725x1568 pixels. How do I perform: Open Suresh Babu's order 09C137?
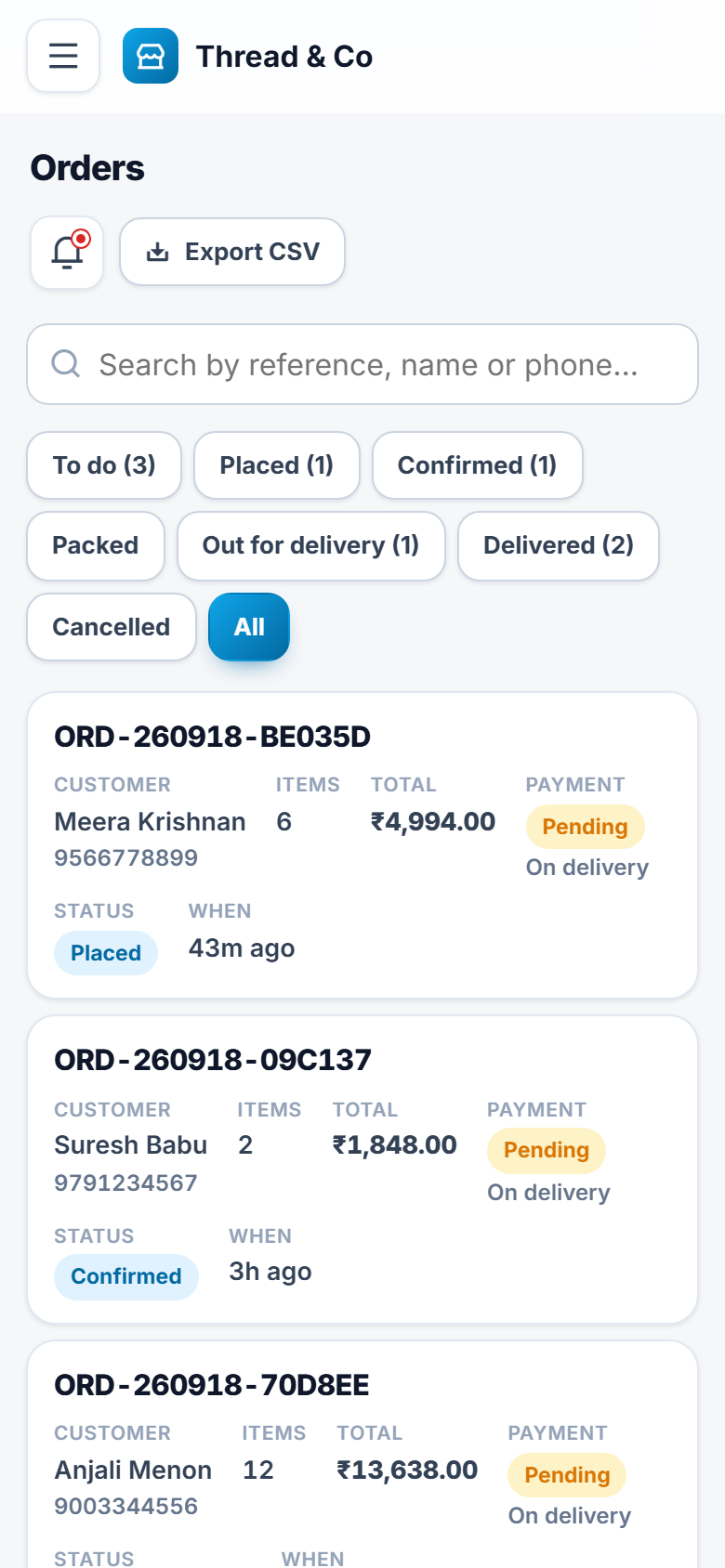tap(362, 1169)
